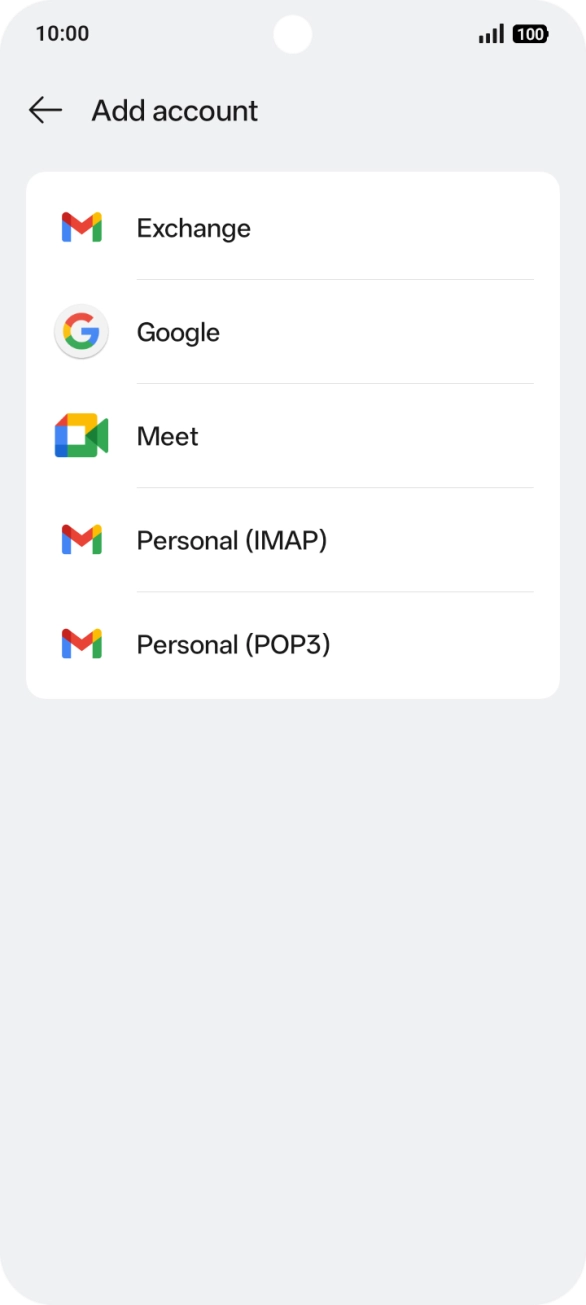Pick the Personal (POP3) option
Screen dimensions: 586x1305
click(x=293, y=644)
